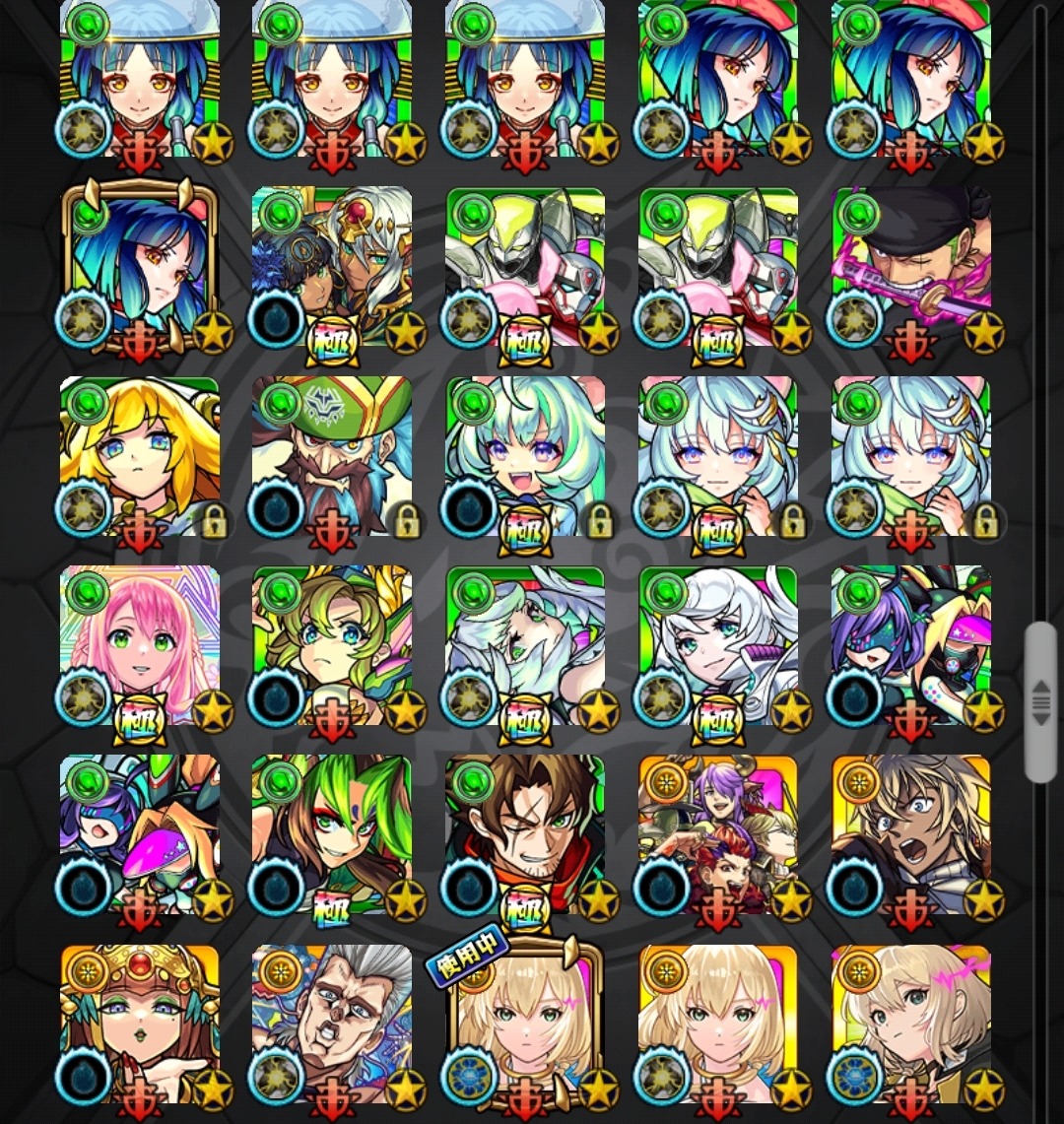Pick the green-haired woman with red eye makeup
This screenshot has width=1064, height=1124.
click(x=332, y=835)
